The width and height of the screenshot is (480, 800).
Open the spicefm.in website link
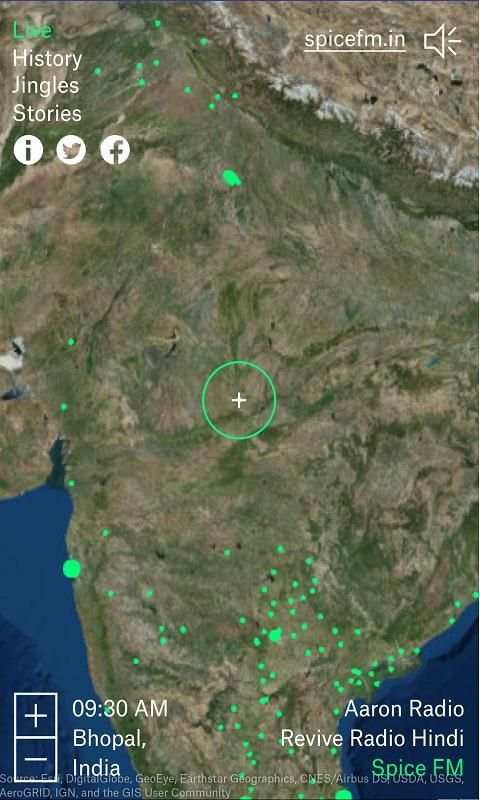[x=355, y=40]
